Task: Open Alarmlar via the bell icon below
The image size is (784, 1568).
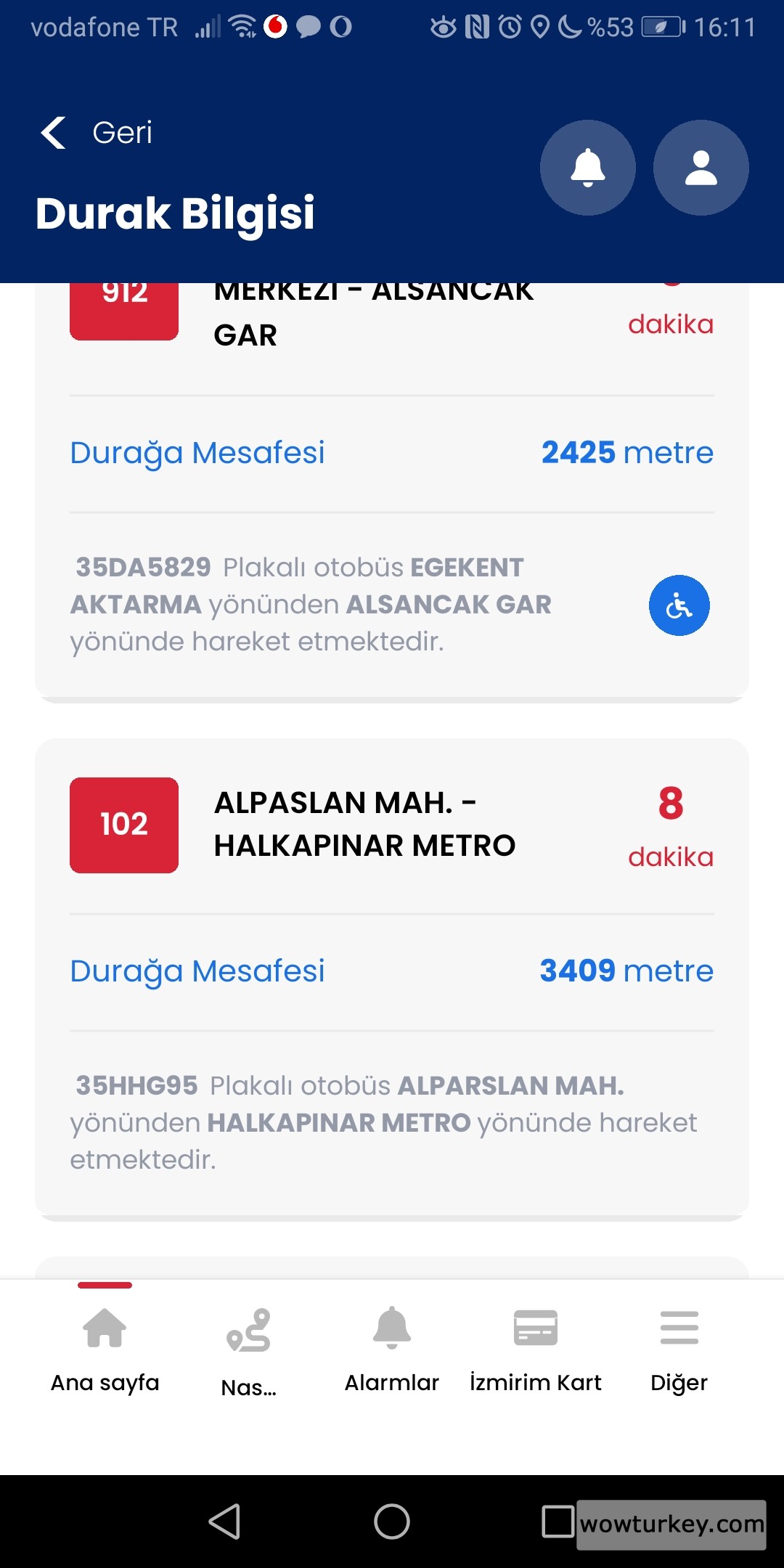Action: [x=391, y=1326]
